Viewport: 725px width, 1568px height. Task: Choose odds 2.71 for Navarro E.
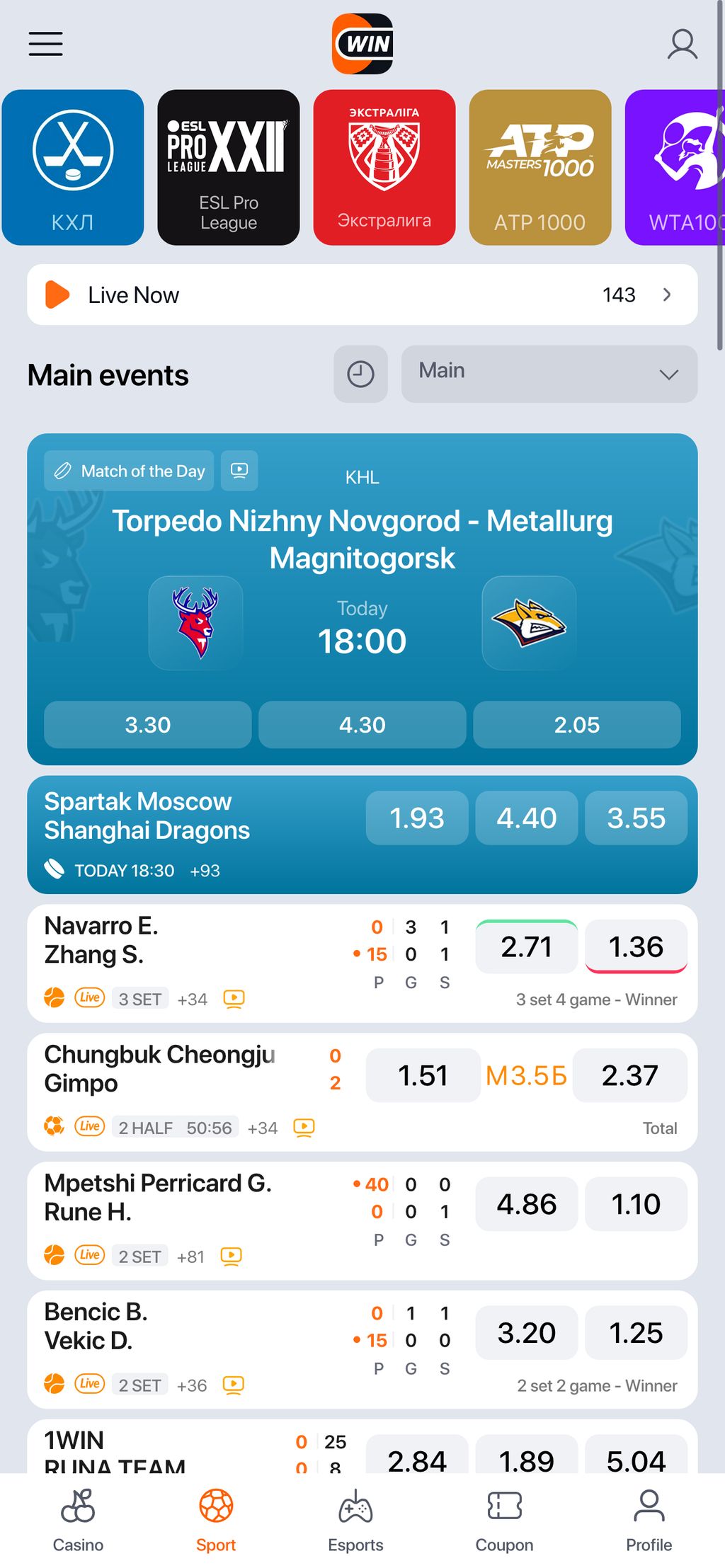526,946
